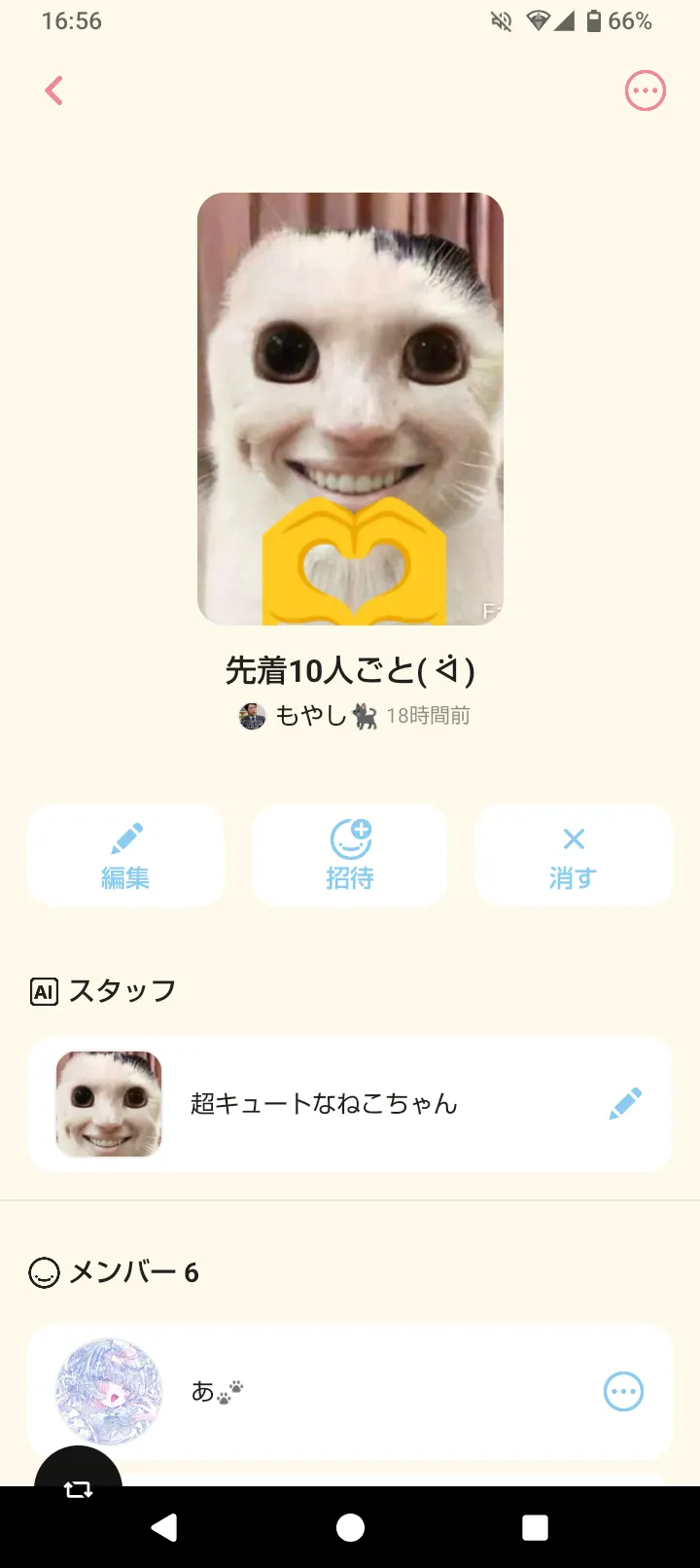Image resolution: width=700 pixels, height=1568 pixels.
Task: Open options for member あ
Action: 623,1392
